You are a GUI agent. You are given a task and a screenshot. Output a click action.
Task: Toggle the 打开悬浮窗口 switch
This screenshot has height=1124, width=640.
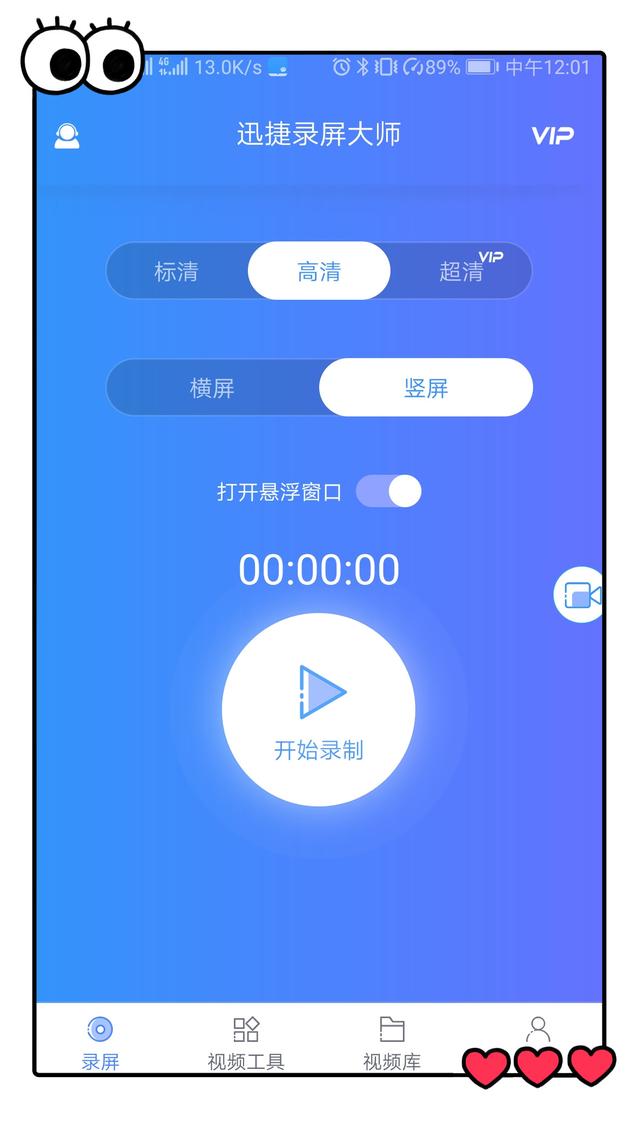[388, 492]
